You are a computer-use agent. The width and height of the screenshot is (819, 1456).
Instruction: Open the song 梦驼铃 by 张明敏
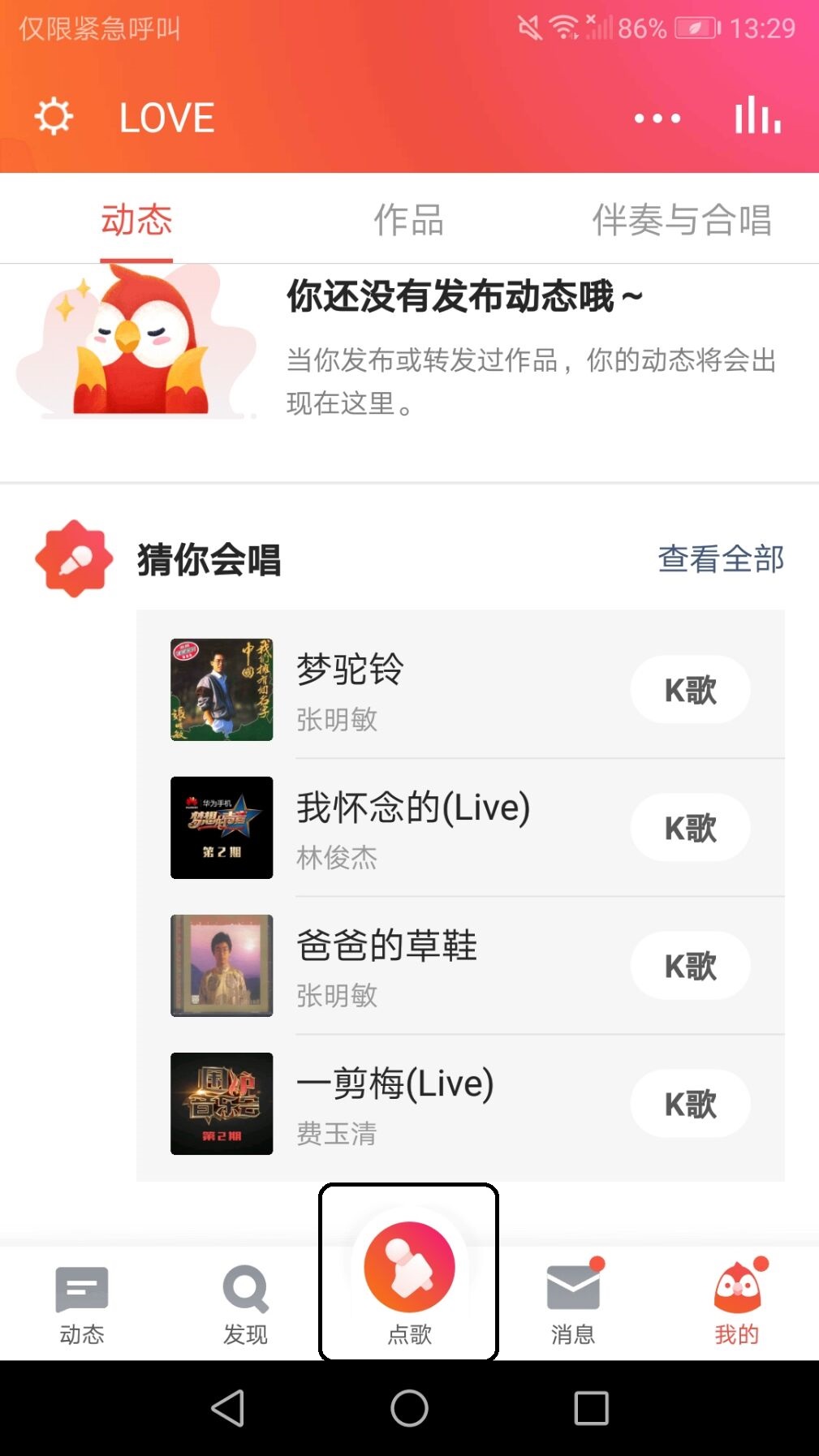point(350,688)
